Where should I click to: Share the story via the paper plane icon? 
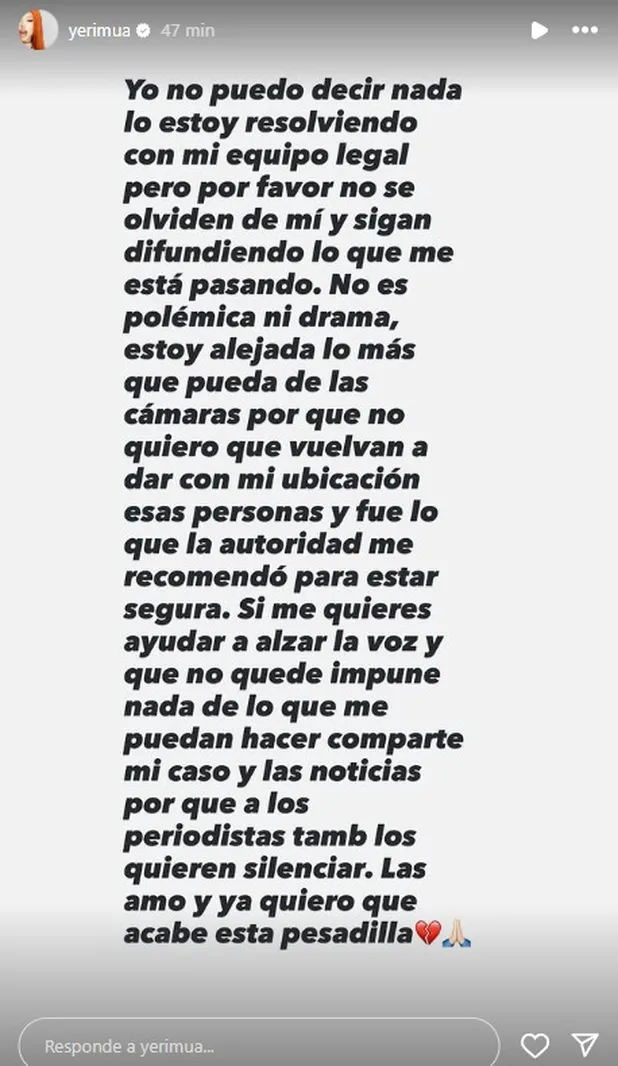tap(585, 1046)
